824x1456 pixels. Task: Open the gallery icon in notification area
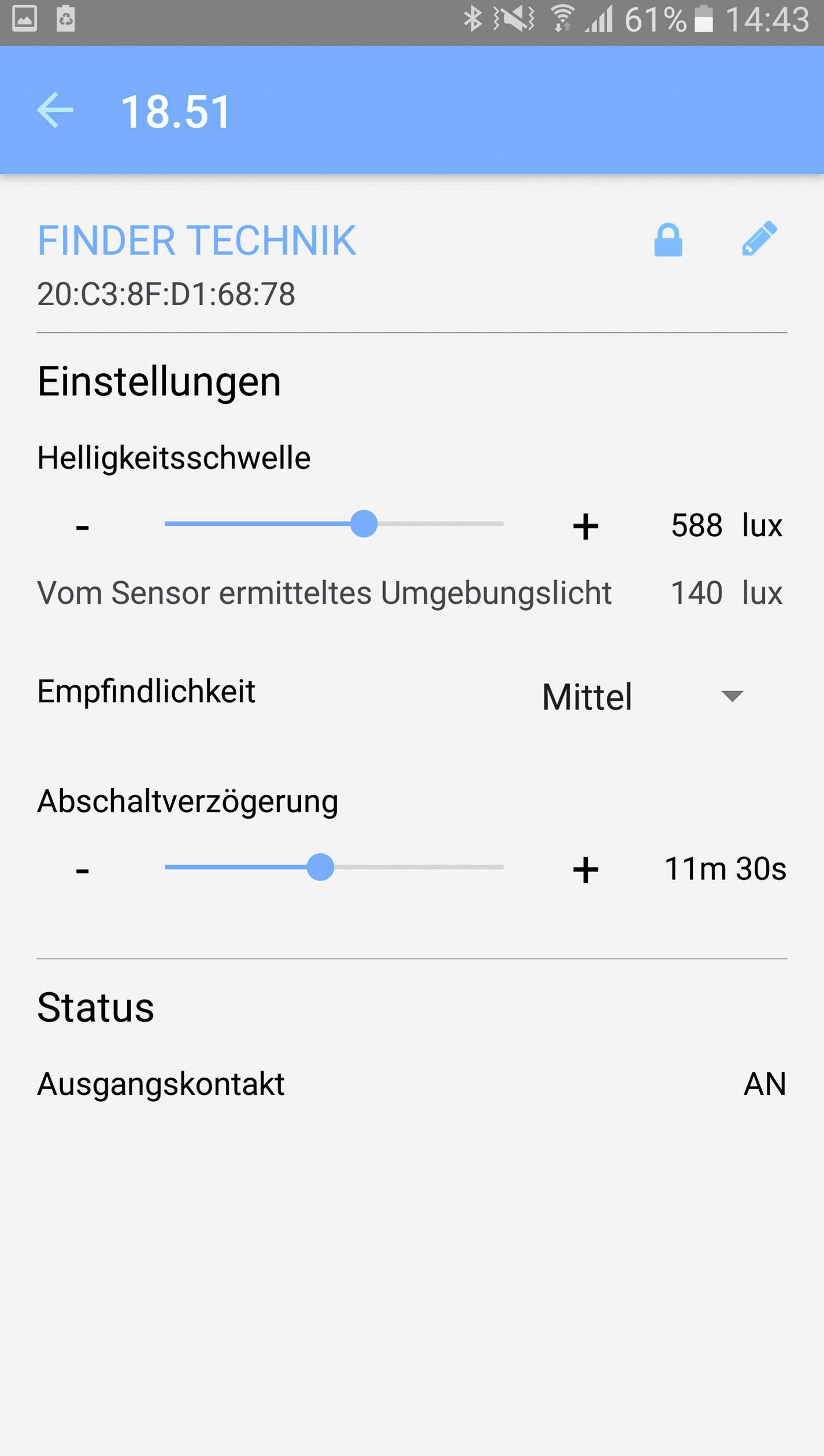25,18
